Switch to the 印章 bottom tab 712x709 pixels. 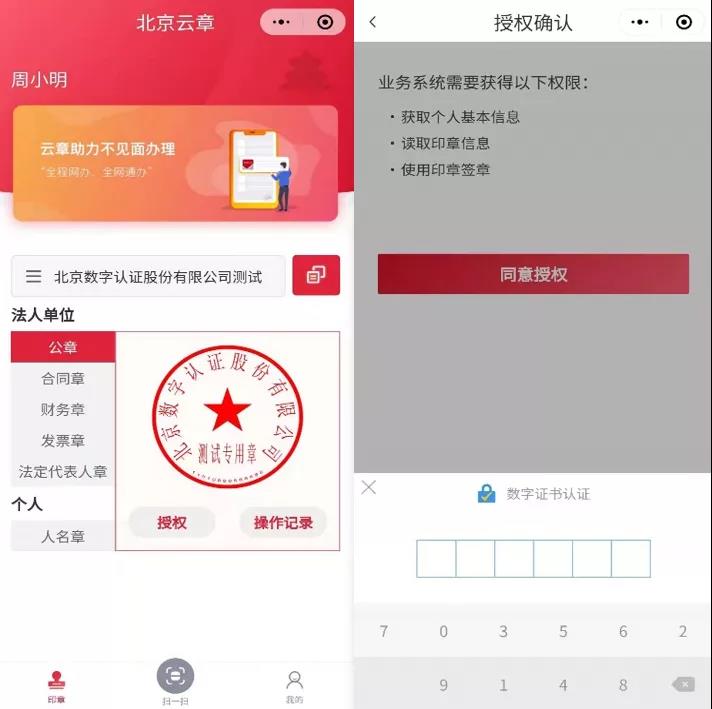57,686
